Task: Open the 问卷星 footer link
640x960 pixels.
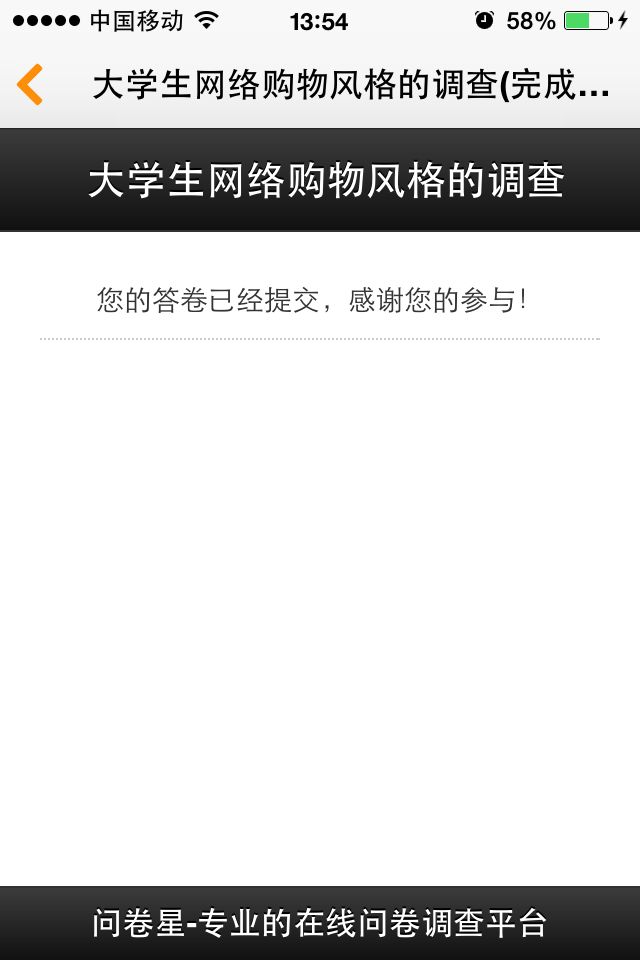Action: [x=320, y=923]
